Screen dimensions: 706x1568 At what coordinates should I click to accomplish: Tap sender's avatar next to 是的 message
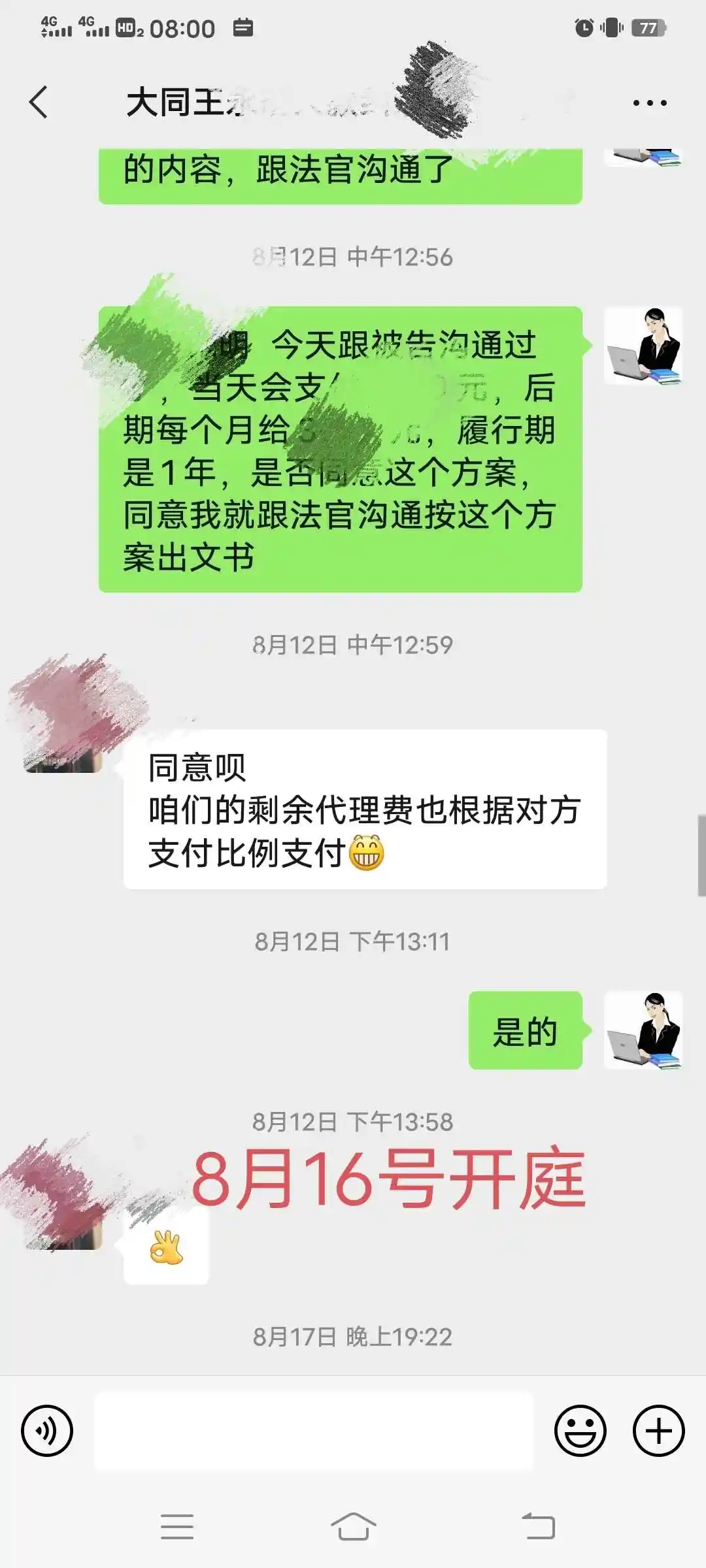click(643, 1030)
